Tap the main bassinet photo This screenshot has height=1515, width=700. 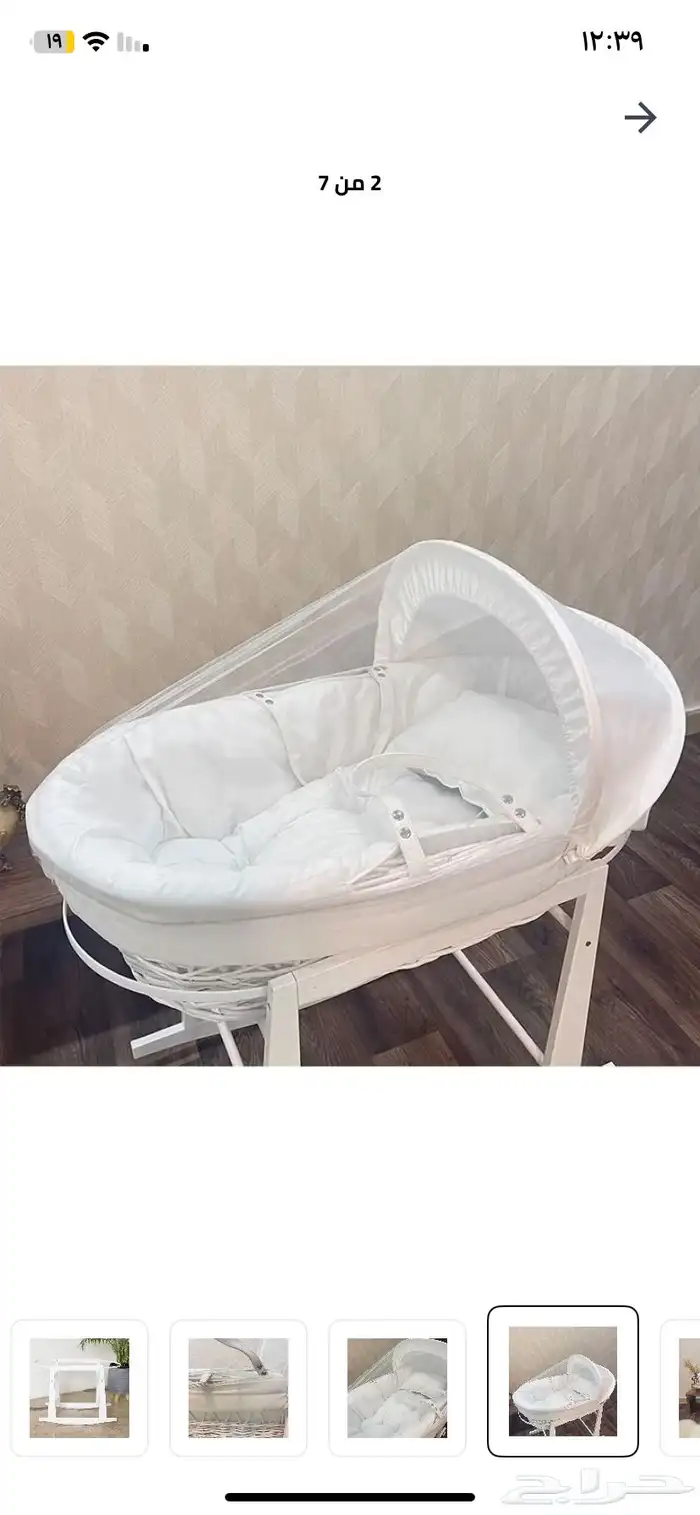click(350, 716)
